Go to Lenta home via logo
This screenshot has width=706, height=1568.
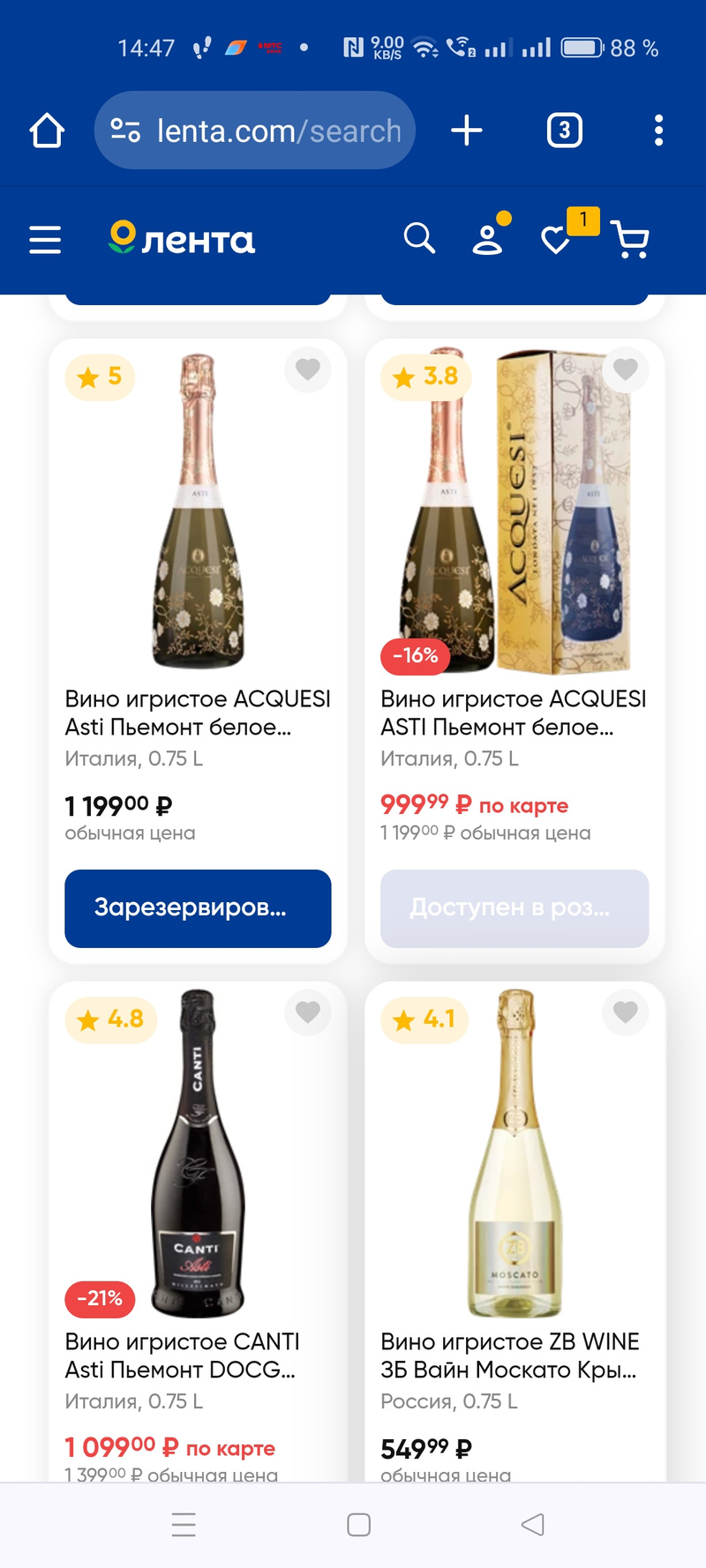point(182,238)
